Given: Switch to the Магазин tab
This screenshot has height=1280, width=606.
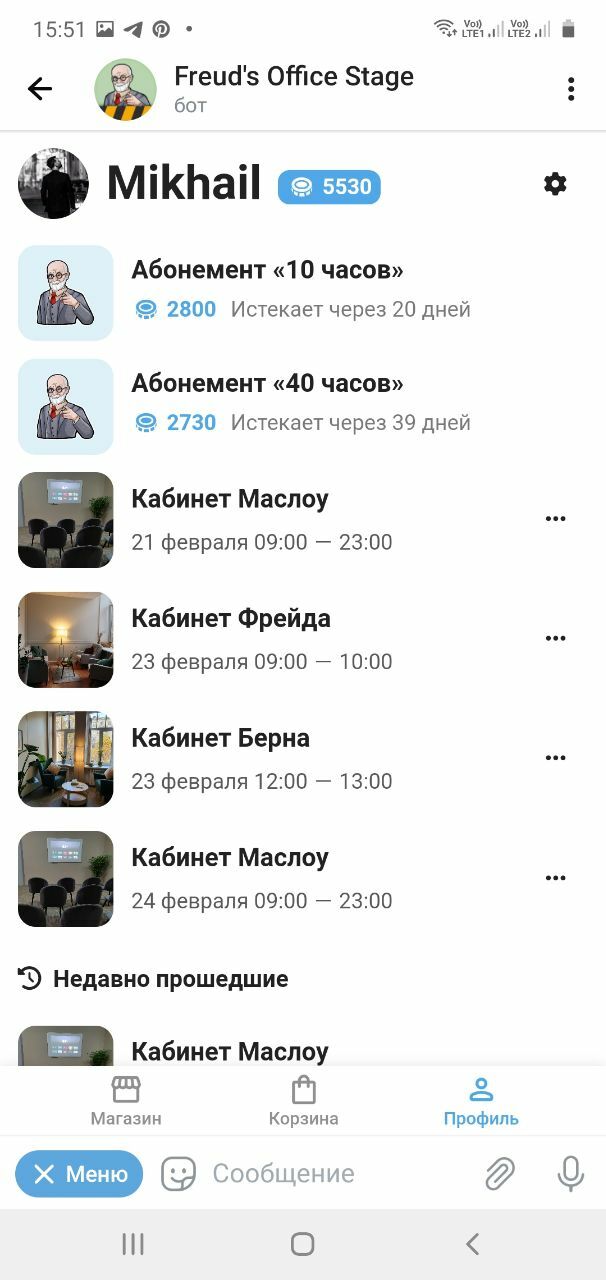Looking at the screenshot, I should click(126, 1101).
